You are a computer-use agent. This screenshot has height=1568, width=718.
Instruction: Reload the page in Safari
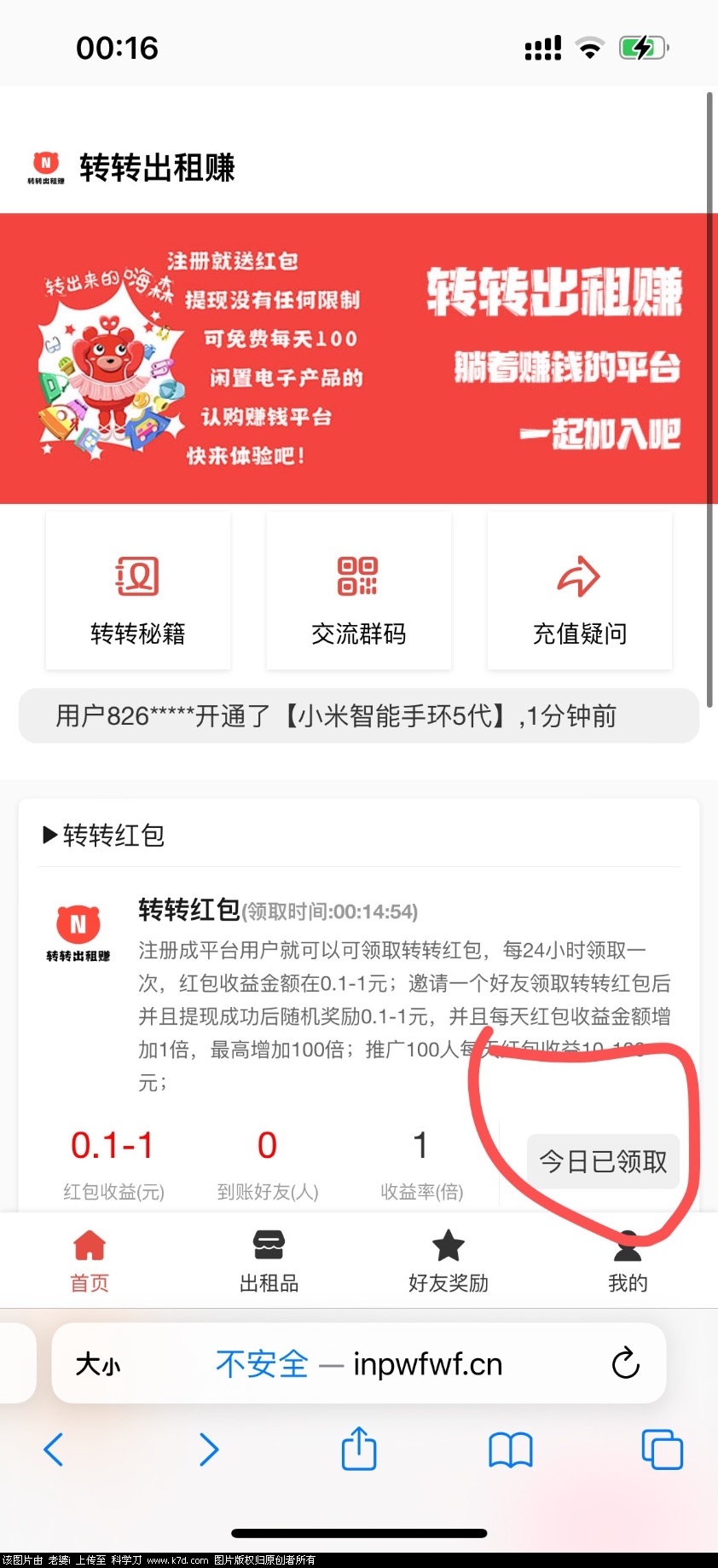[625, 1363]
